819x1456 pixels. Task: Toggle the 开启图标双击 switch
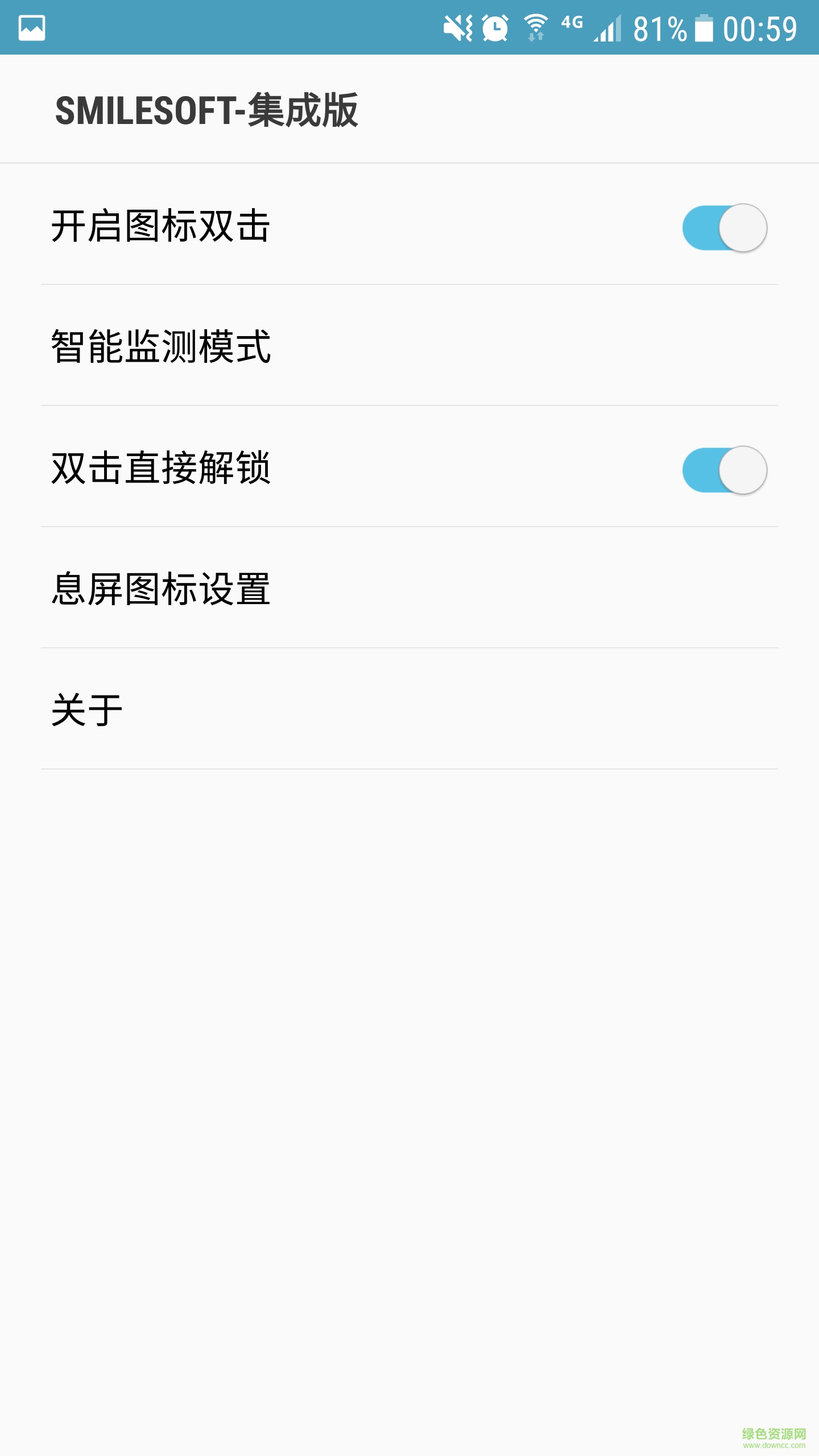point(724,227)
